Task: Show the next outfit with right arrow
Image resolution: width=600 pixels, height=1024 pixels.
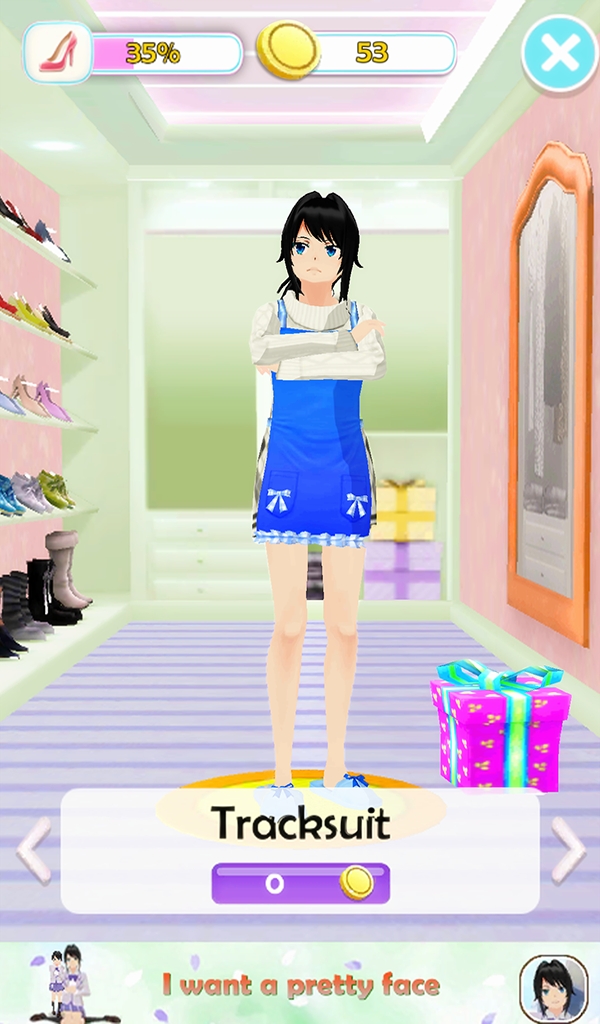Action: [x=568, y=850]
